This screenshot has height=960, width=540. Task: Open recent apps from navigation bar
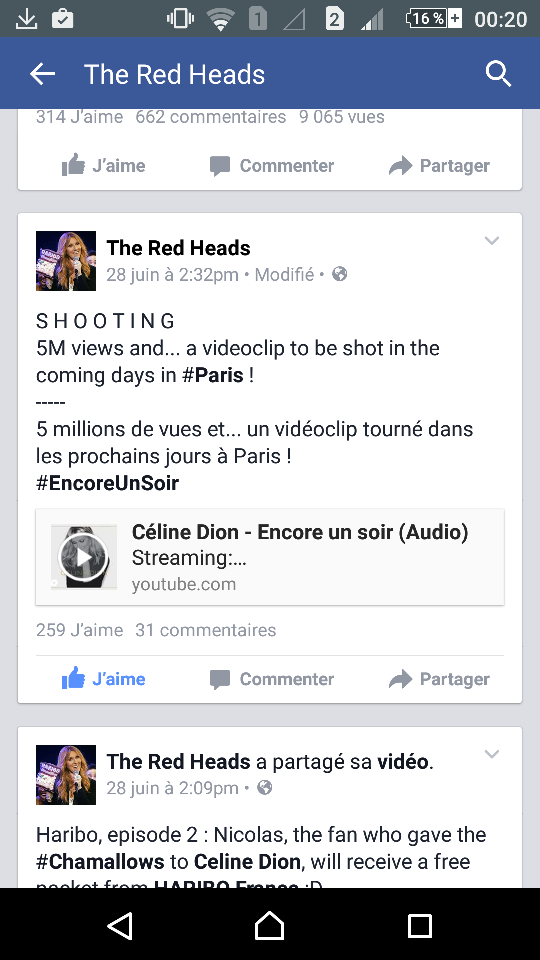point(419,925)
